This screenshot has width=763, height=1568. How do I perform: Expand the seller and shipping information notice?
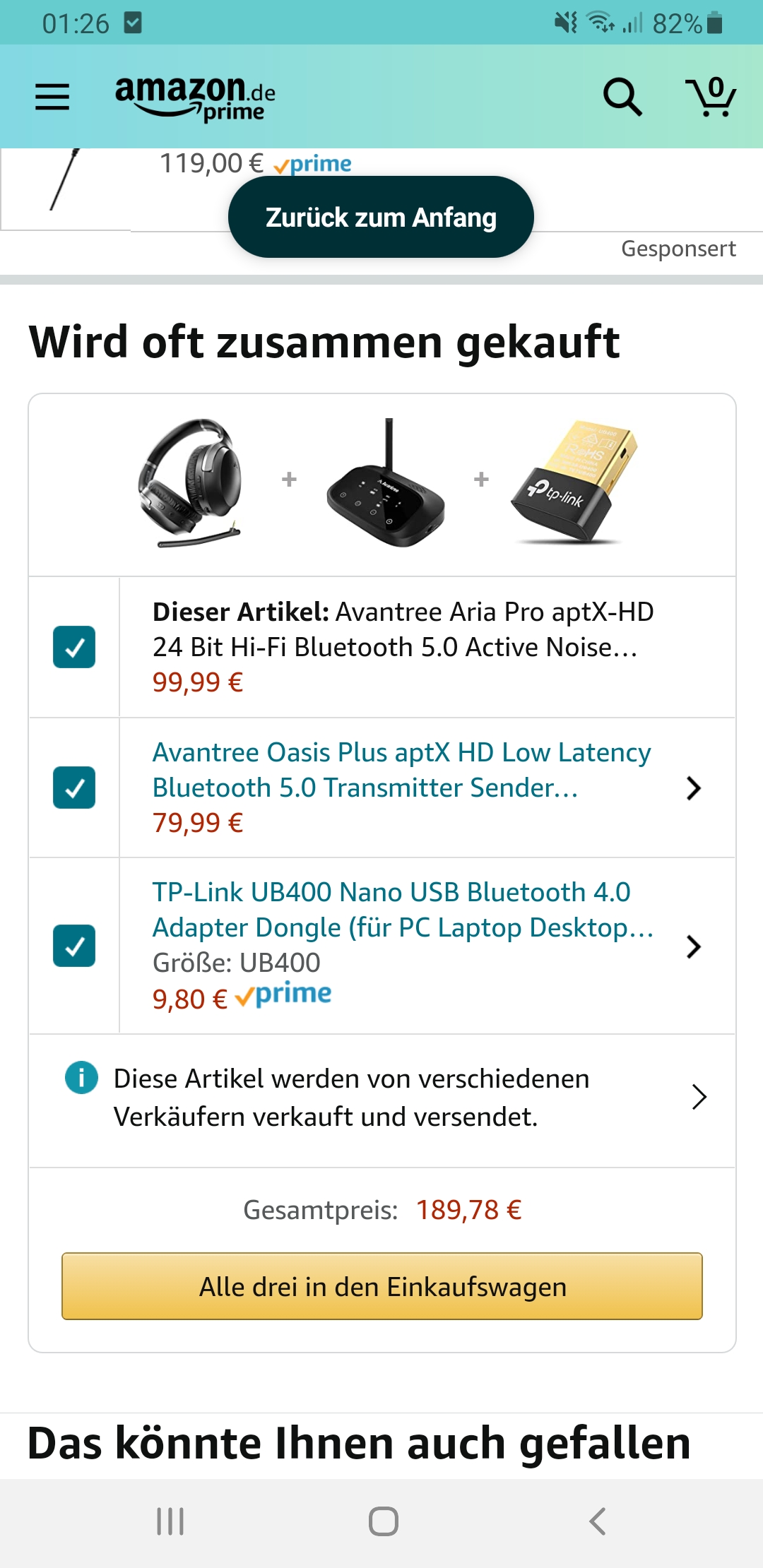click(699, 1098)
